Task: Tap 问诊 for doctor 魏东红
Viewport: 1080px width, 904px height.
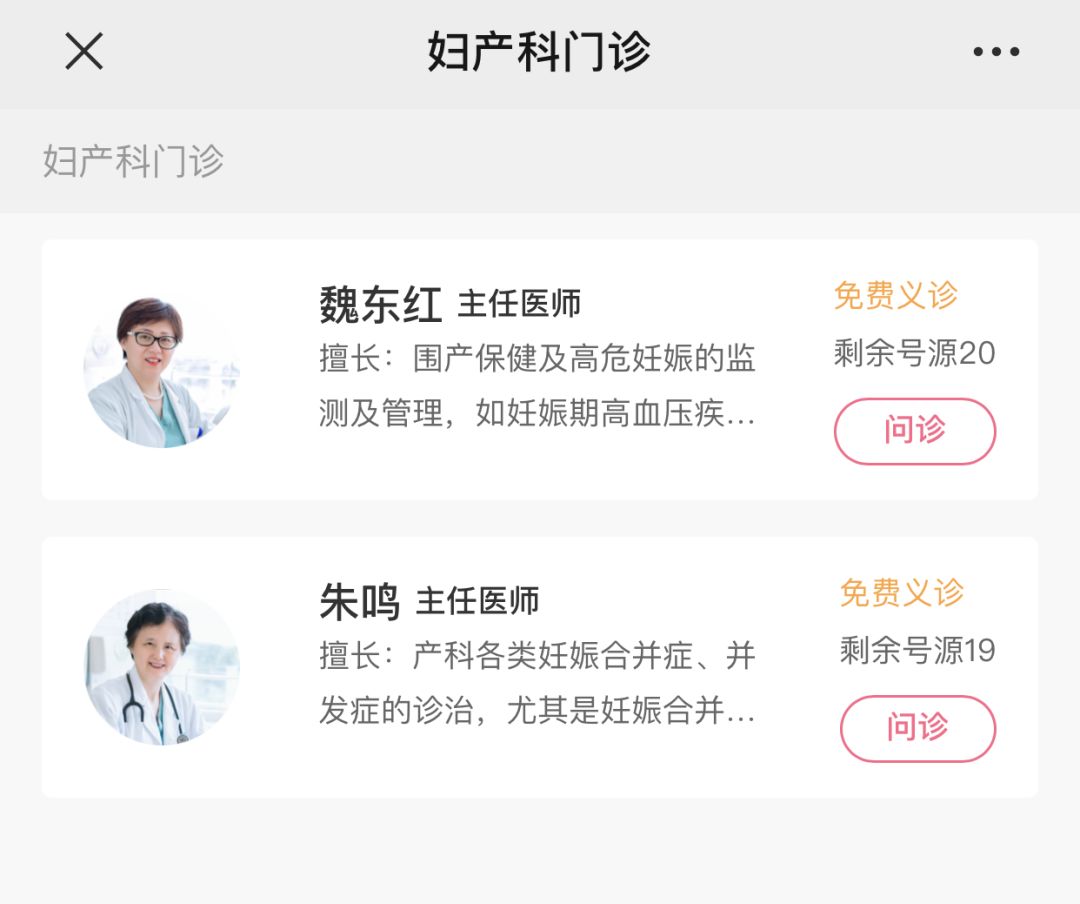Action: 914,431
